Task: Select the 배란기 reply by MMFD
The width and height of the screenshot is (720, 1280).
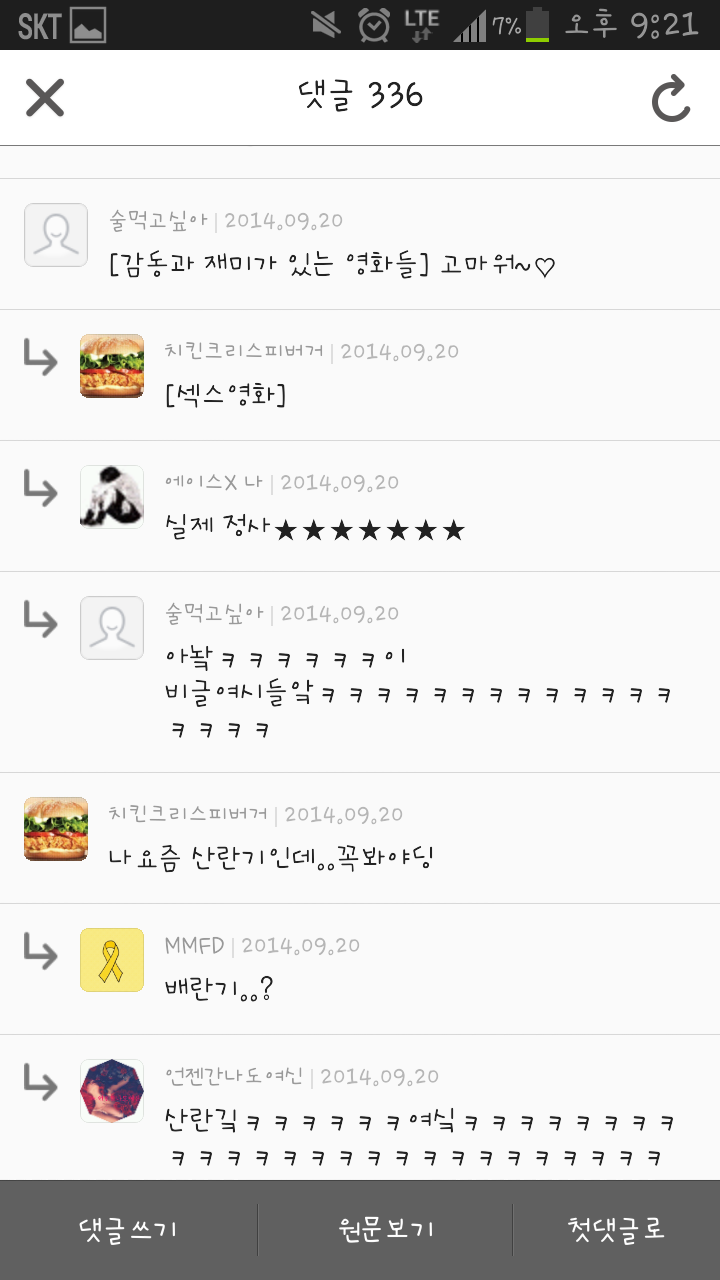Action: tap(220, 989)
